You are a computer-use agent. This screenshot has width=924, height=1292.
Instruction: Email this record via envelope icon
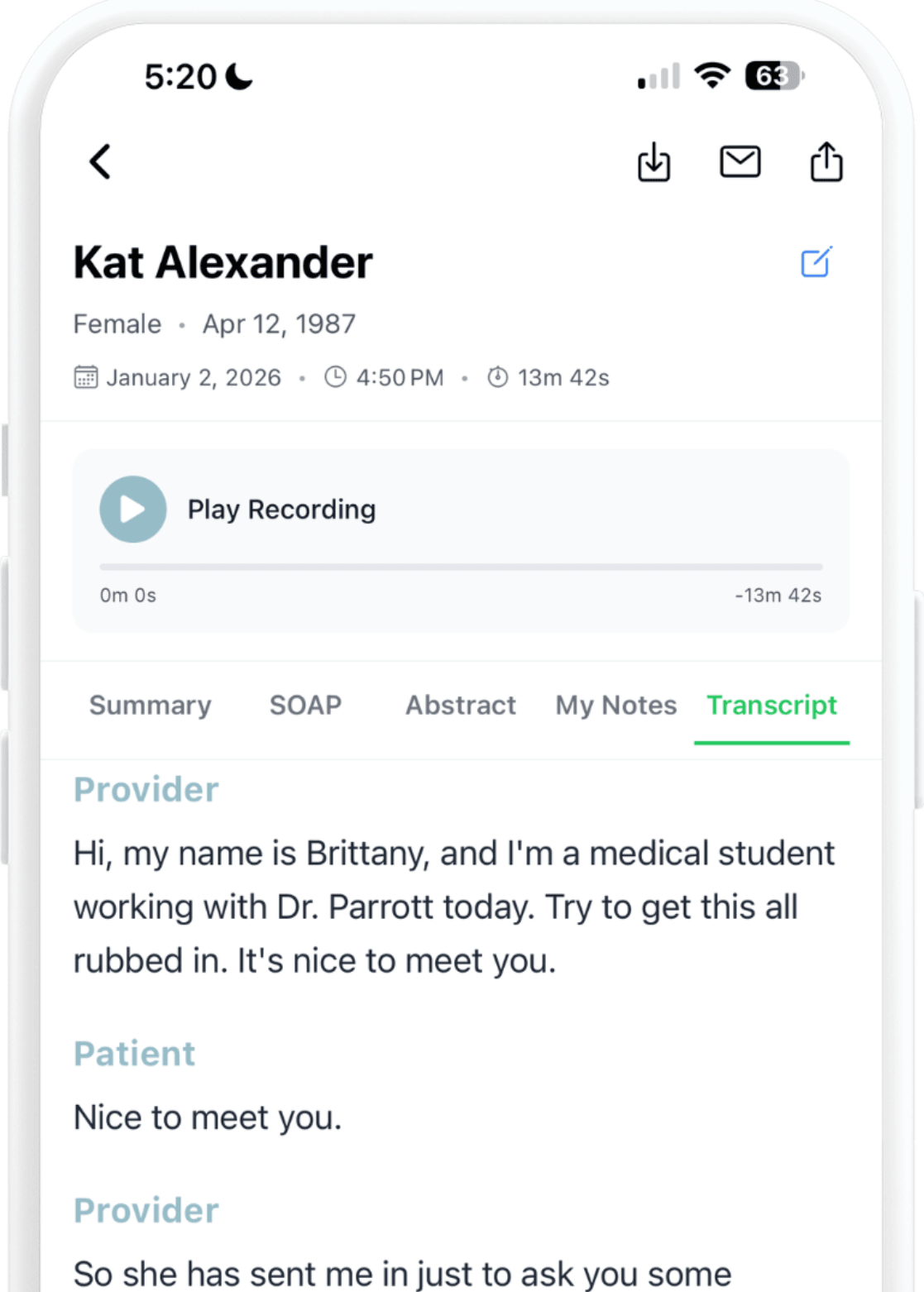click(x=740, y=162)
